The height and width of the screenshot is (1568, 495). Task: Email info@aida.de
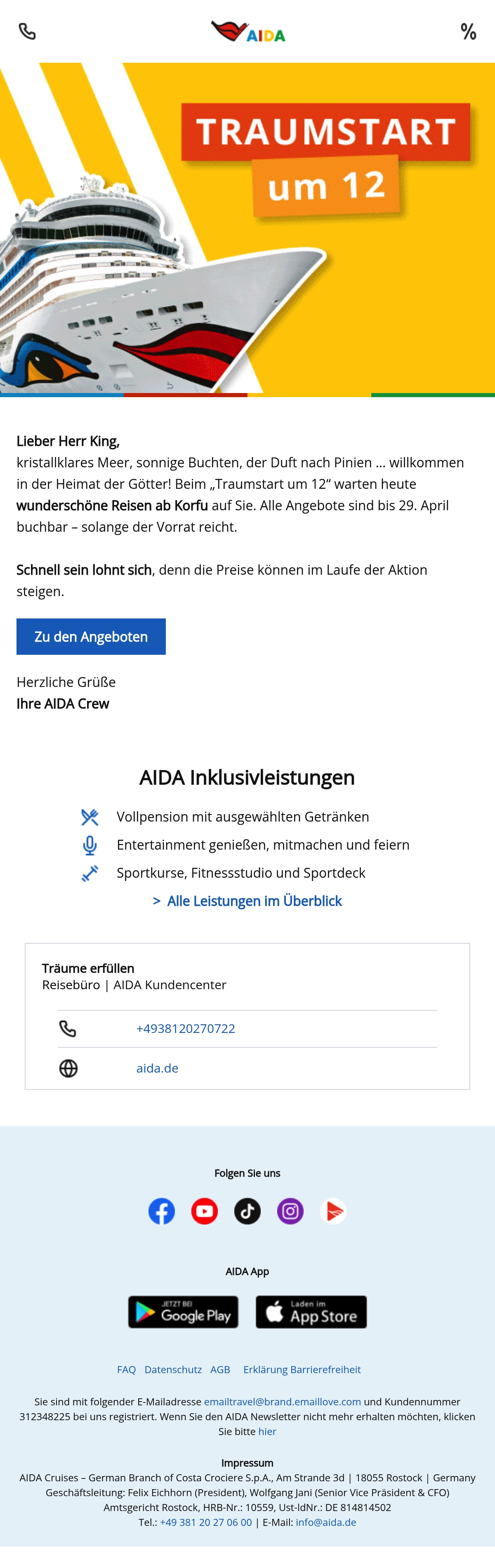click(326, 1522)
